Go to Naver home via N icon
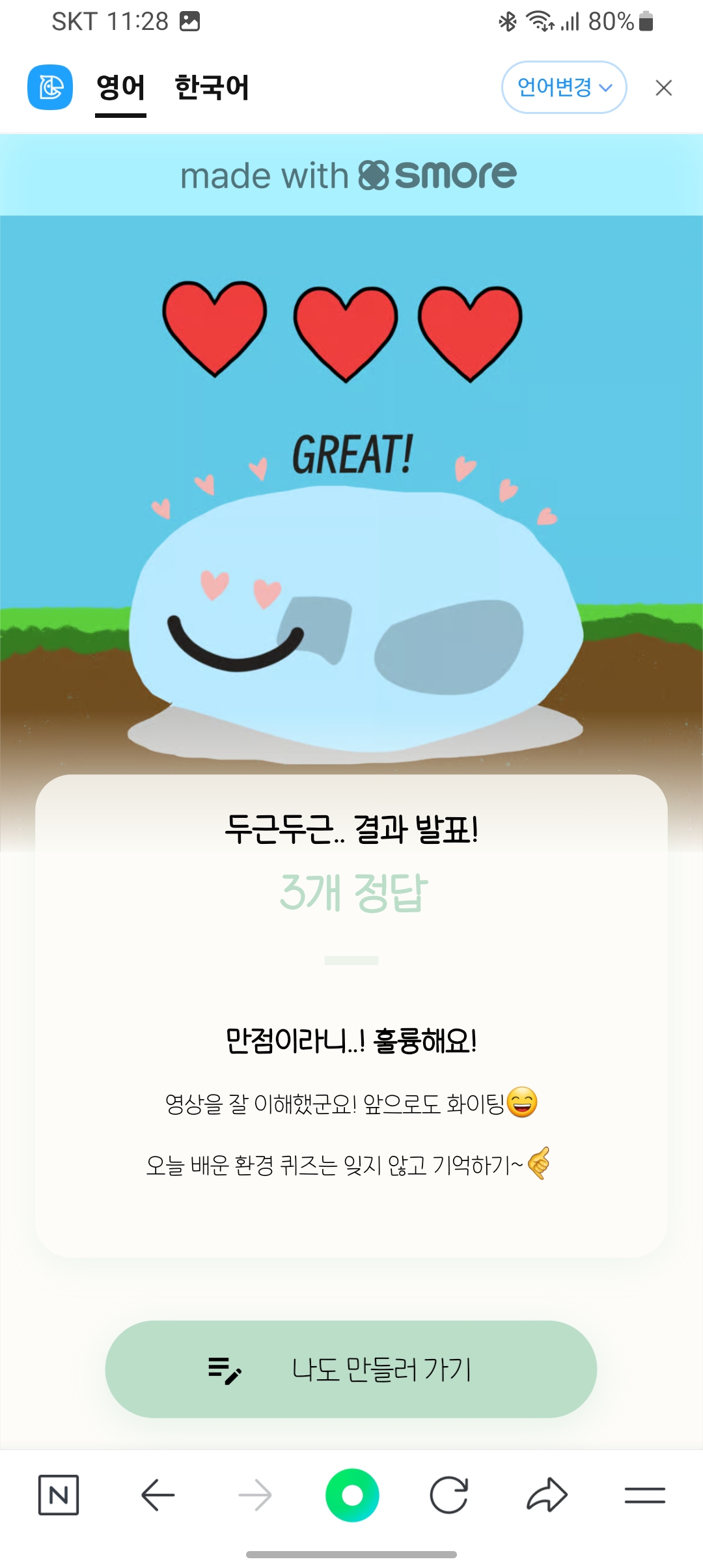Image resolution: width=703 pixels, height=1568 pixels. pos(59,1495)
